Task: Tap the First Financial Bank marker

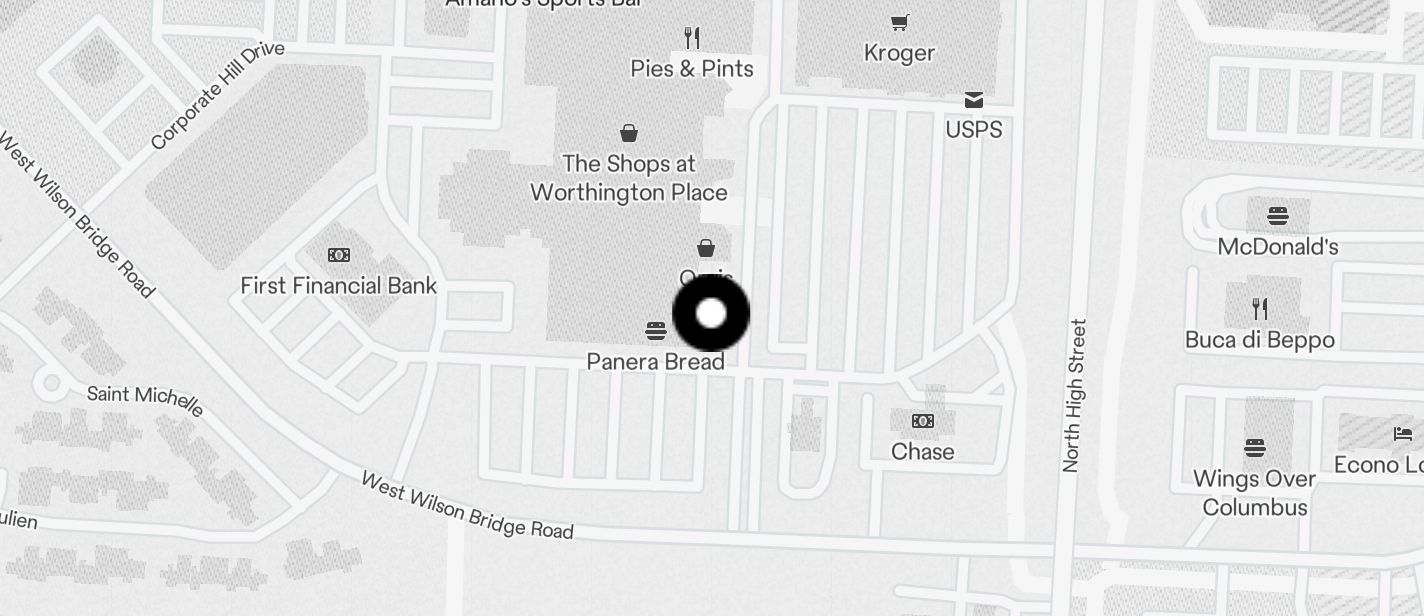Action: [339, 256]
